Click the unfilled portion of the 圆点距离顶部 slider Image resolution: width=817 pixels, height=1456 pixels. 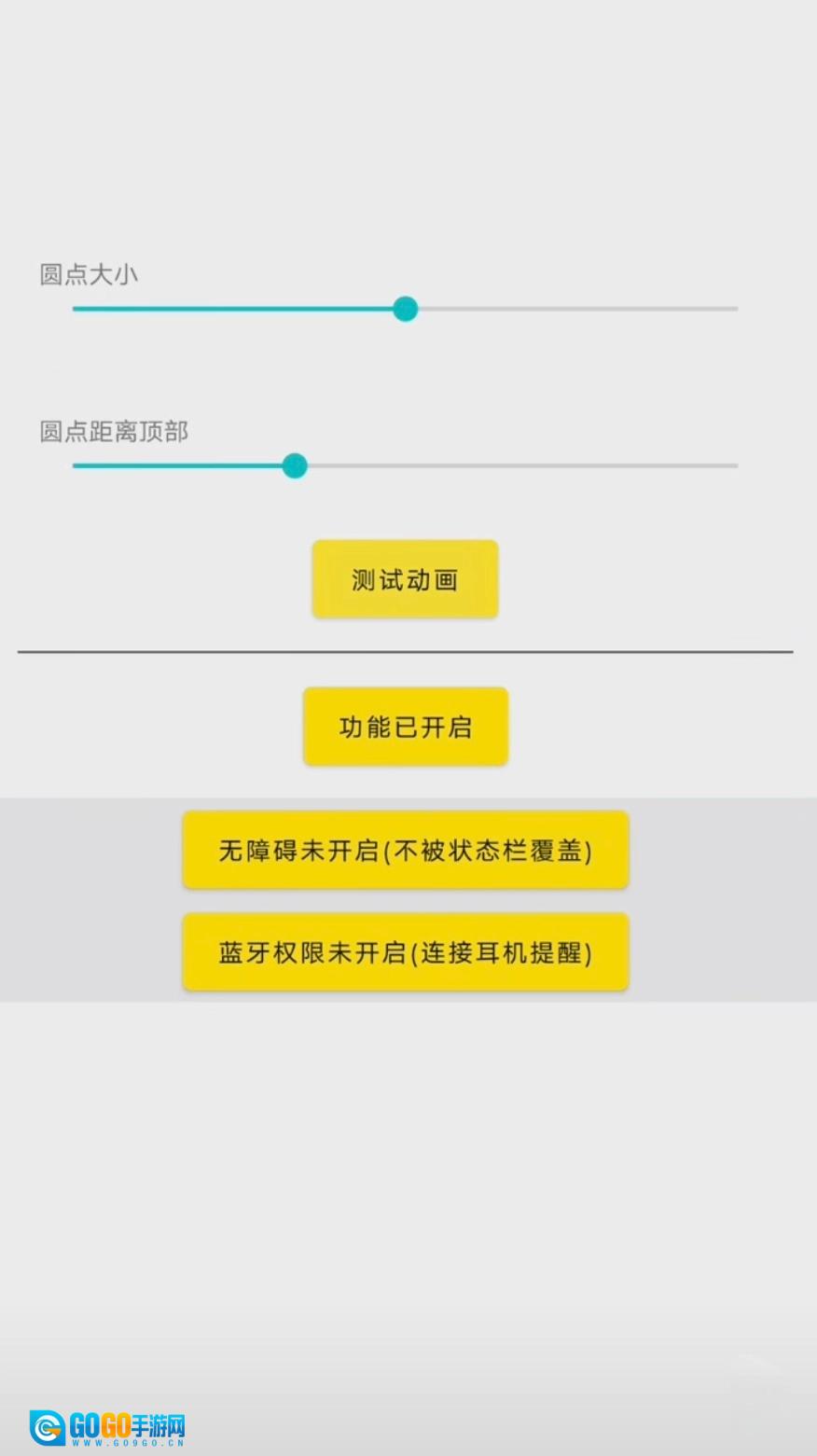(522, 465)
